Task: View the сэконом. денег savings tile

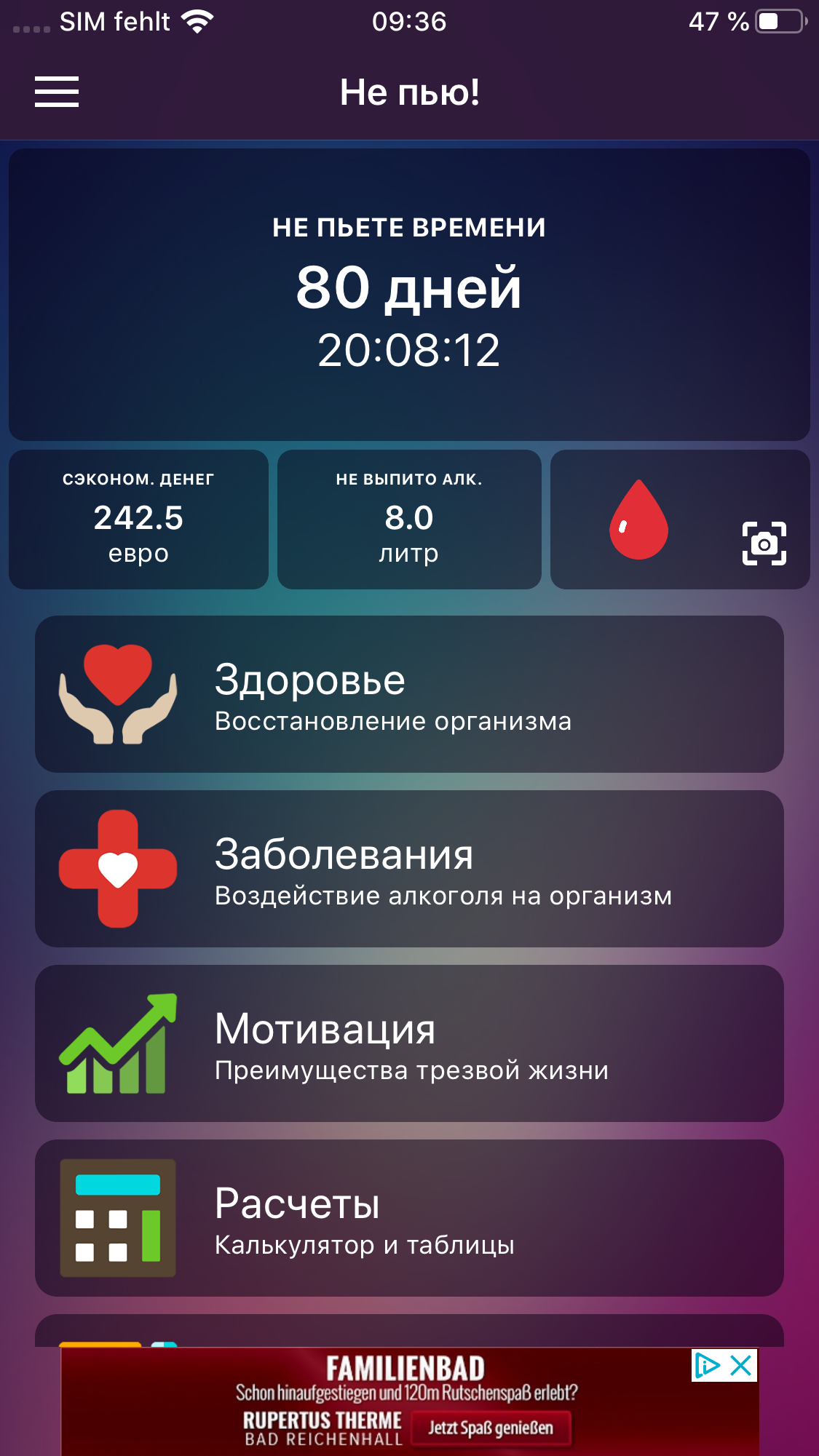Action: tap(138, 520)
